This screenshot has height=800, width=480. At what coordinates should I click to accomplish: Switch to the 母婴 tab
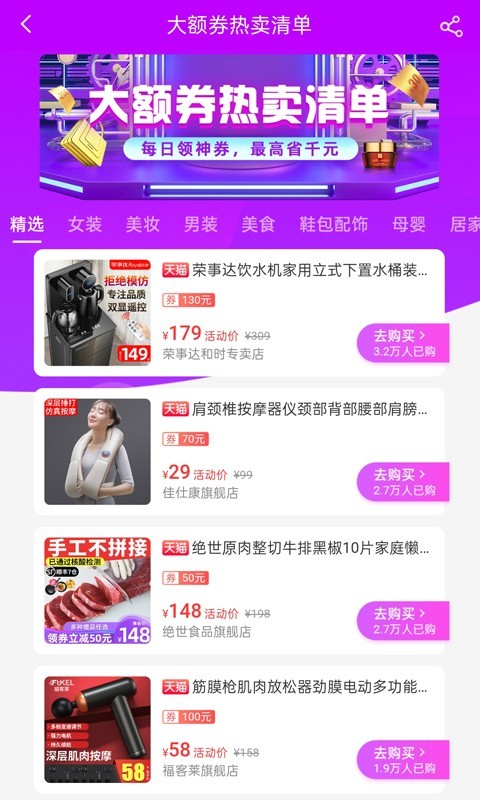pos(409,224)
